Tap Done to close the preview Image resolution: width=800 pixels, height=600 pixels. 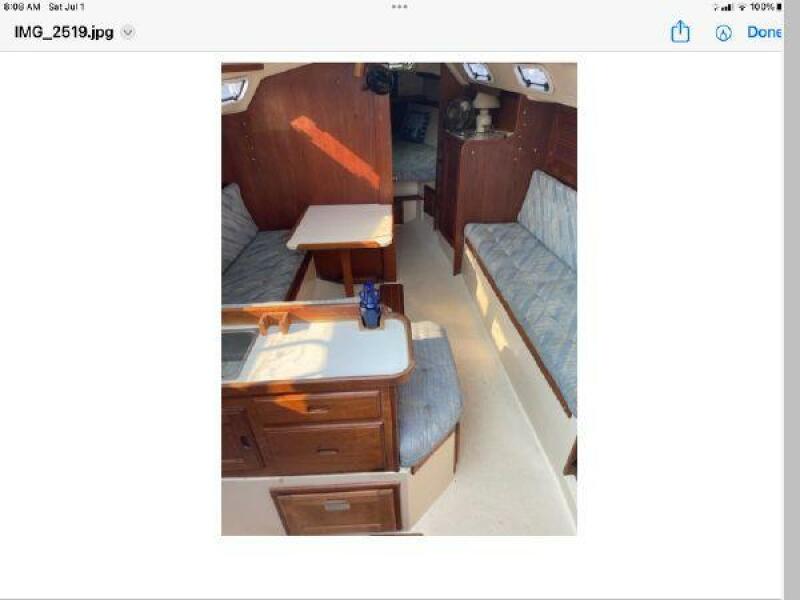[763, 32]
